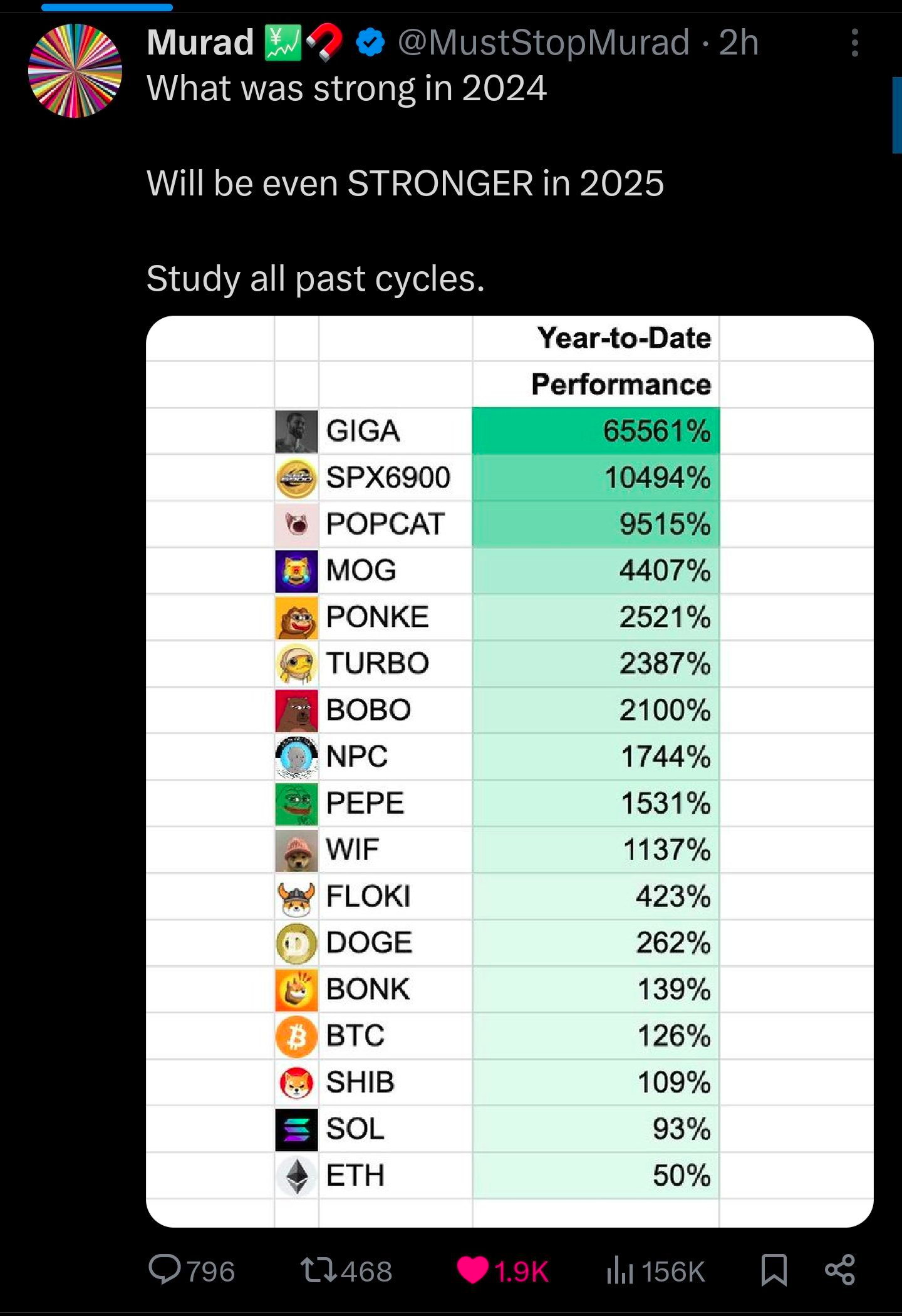The image size is (902, 1316).
Task: Open the Year-to-Date Performance image
Action: tap(509, 770)
